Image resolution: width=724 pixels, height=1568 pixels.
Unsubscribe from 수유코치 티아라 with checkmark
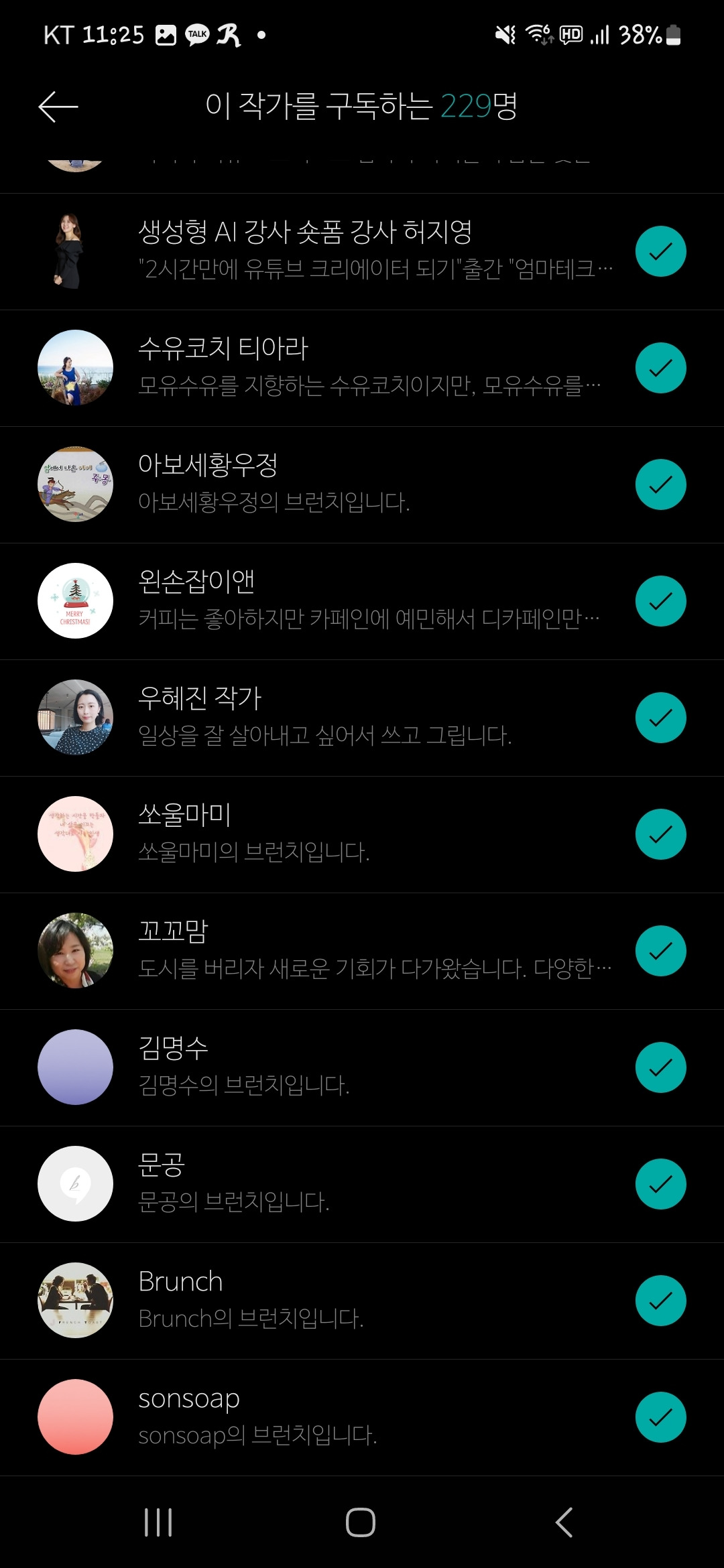coord(660,368)
